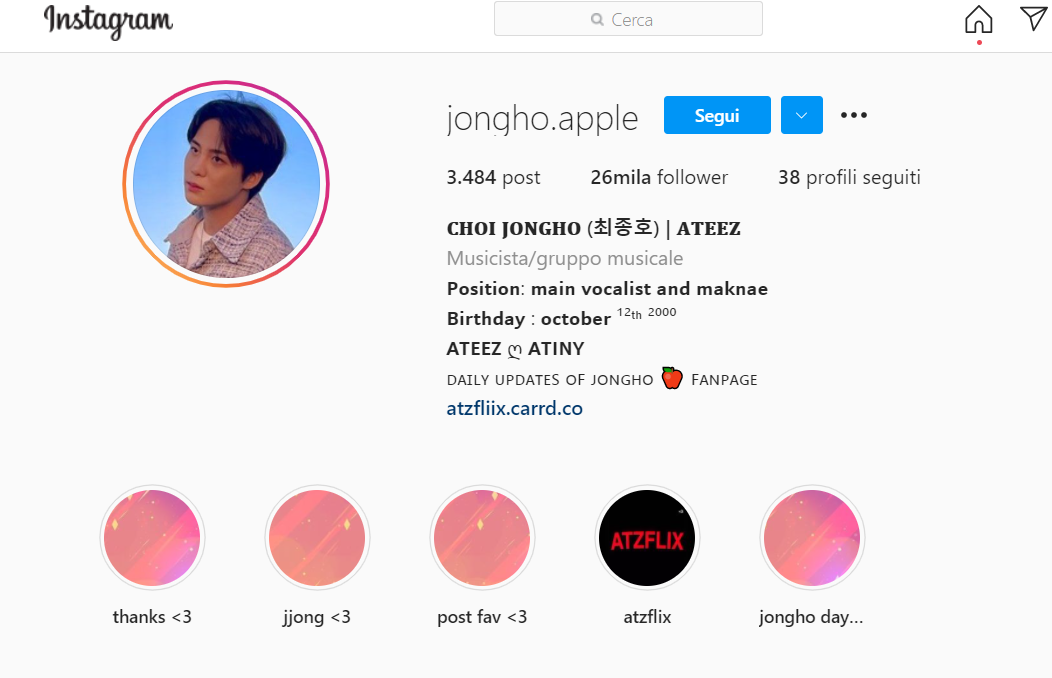This screenshot has height=678, width=1052.
Task: Open the 'jongho day...' story highlight
Action: [811, 538]
